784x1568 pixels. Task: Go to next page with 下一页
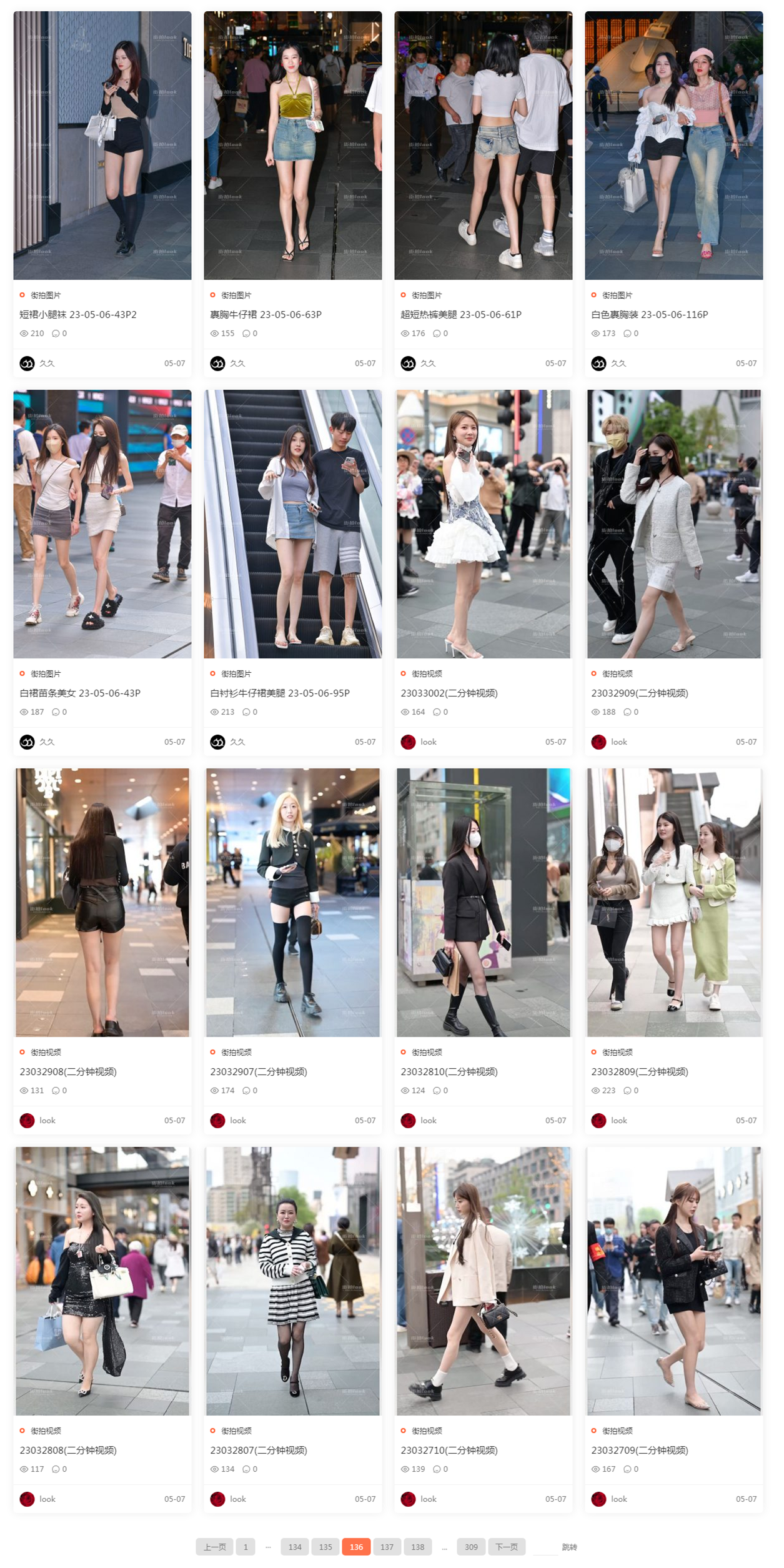[x=507, y=1547]
